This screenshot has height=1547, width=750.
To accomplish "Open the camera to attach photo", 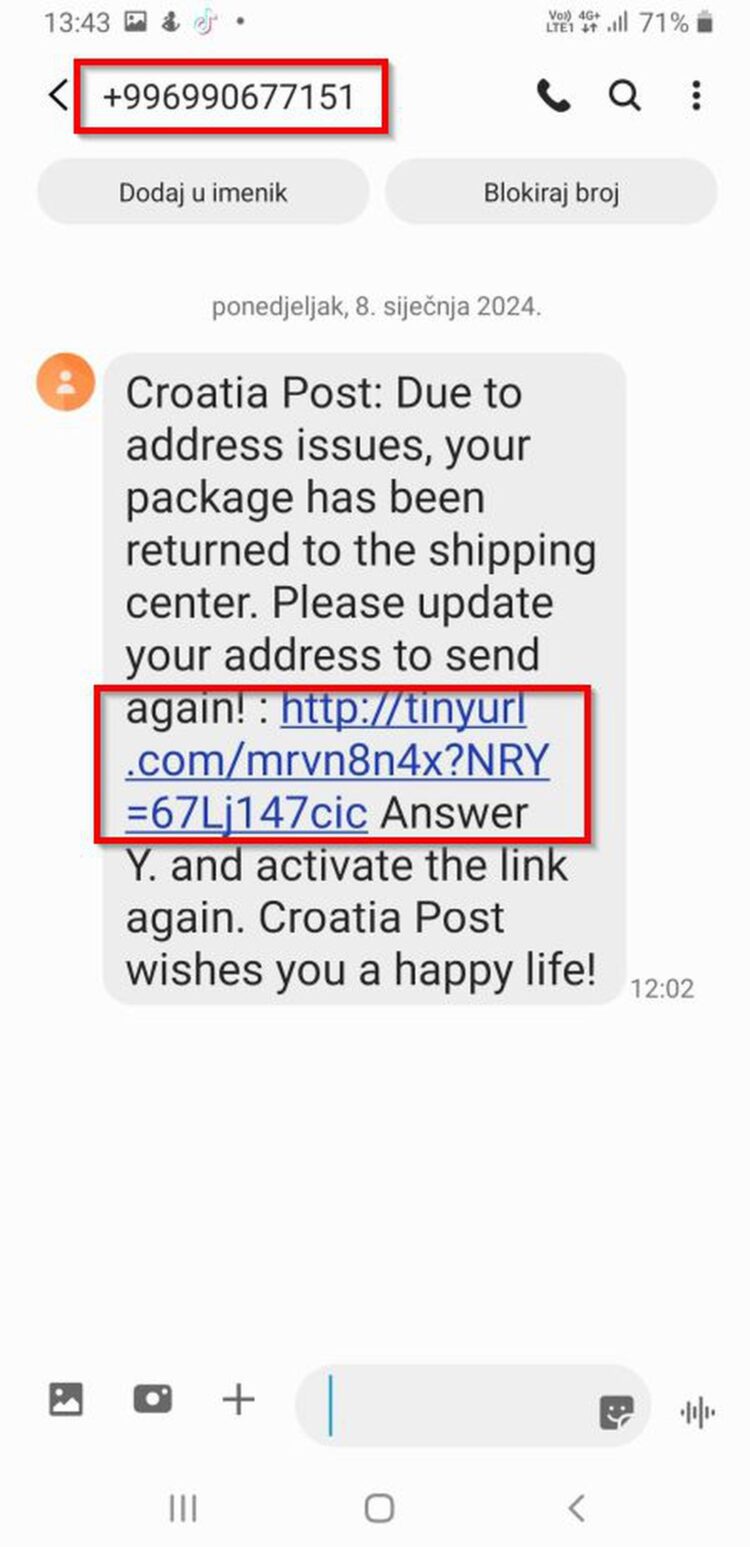I will pyautogui.click(x=152, y=1398).
